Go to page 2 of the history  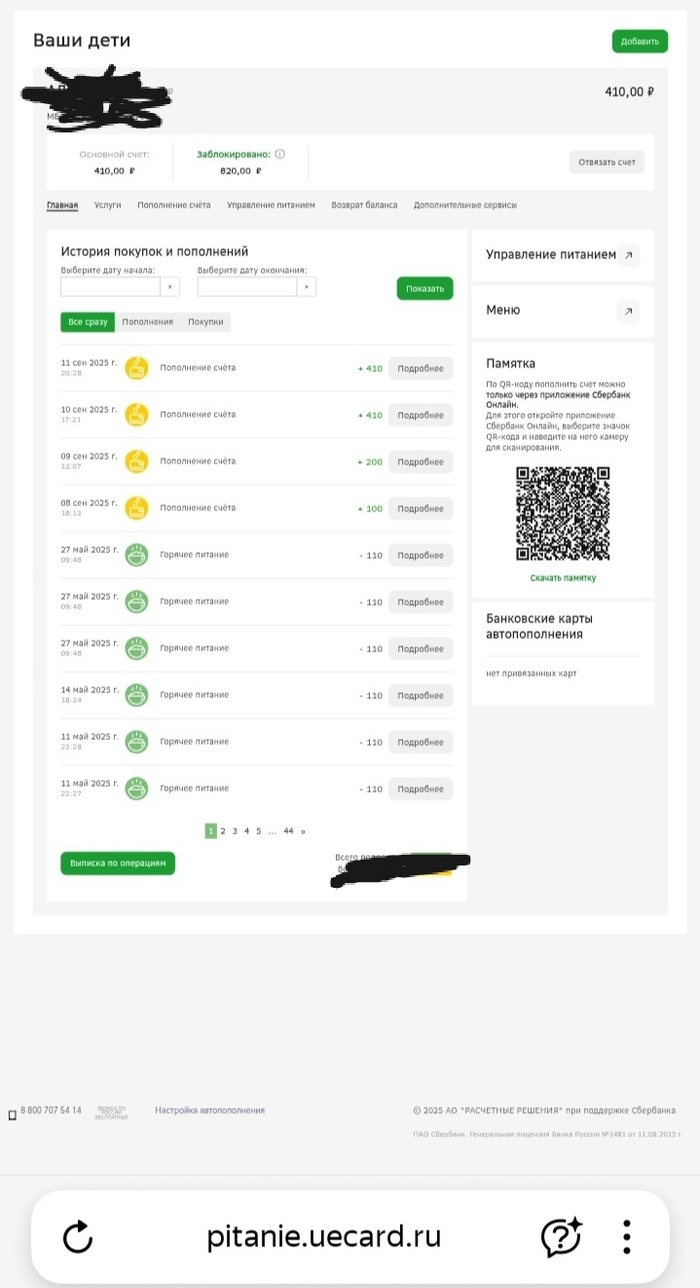click(223, 831)
